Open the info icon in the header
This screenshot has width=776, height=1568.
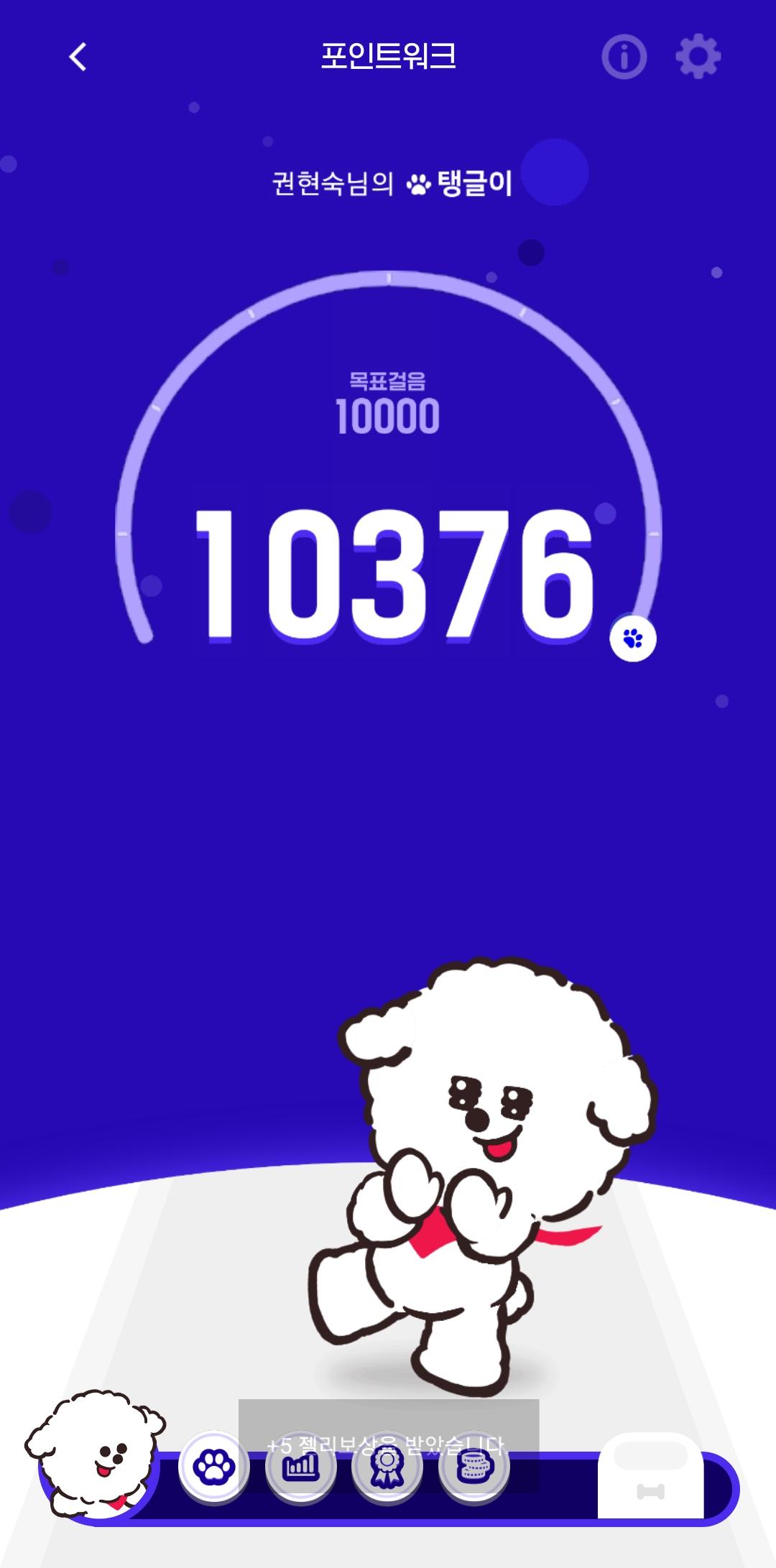point(624,57)
